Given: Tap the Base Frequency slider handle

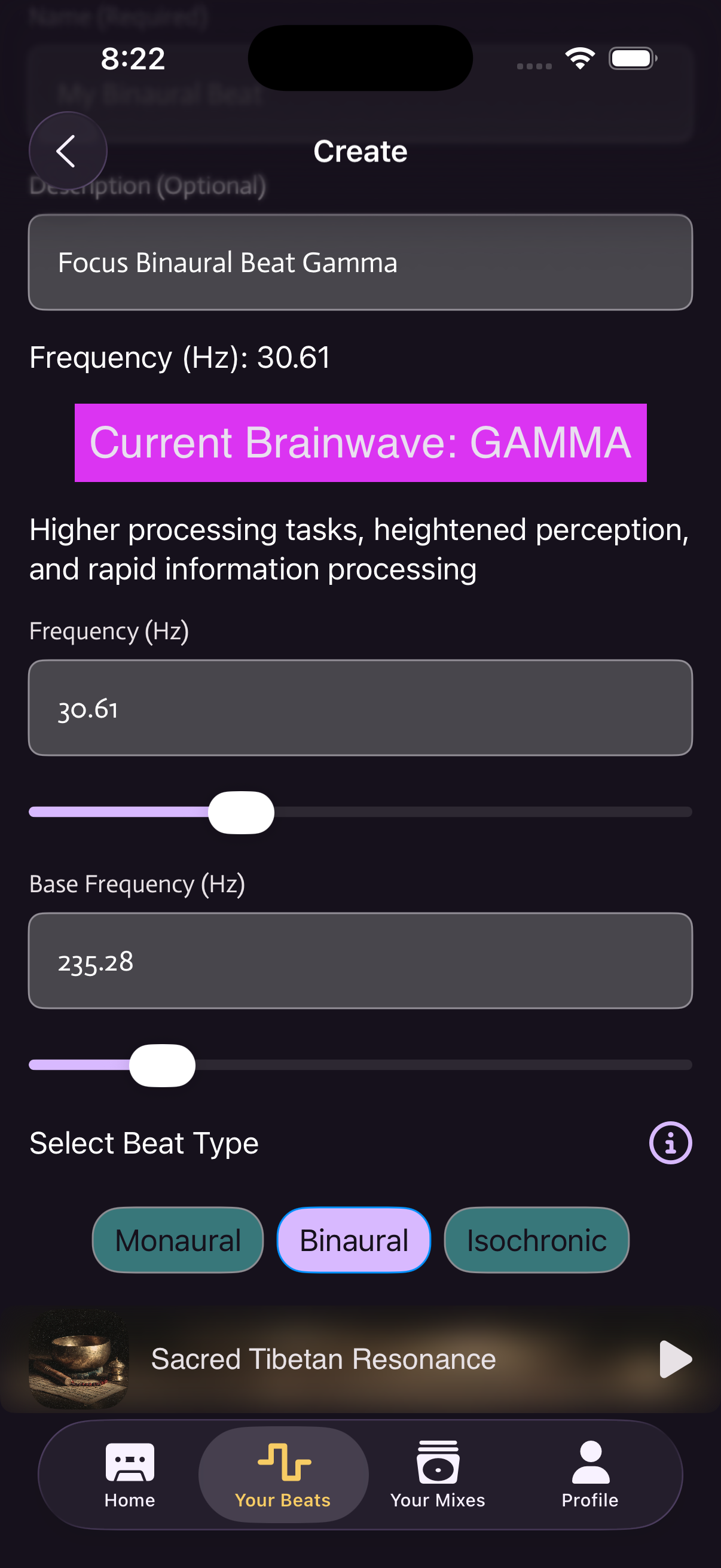Looking at the screenshot, I should [163, 1064].
